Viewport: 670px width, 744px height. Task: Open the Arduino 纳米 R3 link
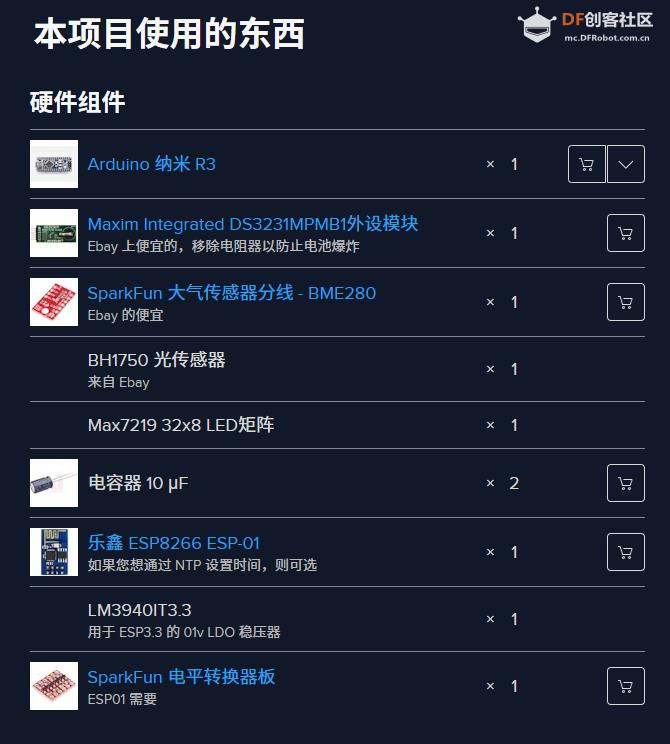[x=151, y=164]
